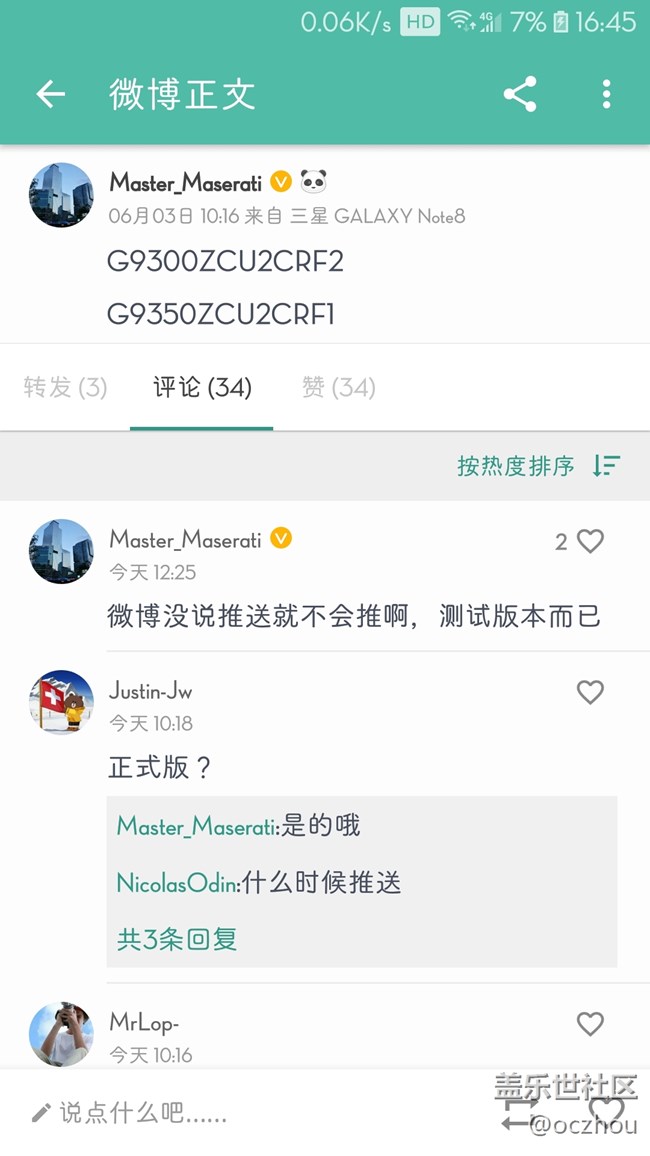Open the overflow menu in the top bar
The width and height of the screenshot is (650, 1156).
click(606, 94)
